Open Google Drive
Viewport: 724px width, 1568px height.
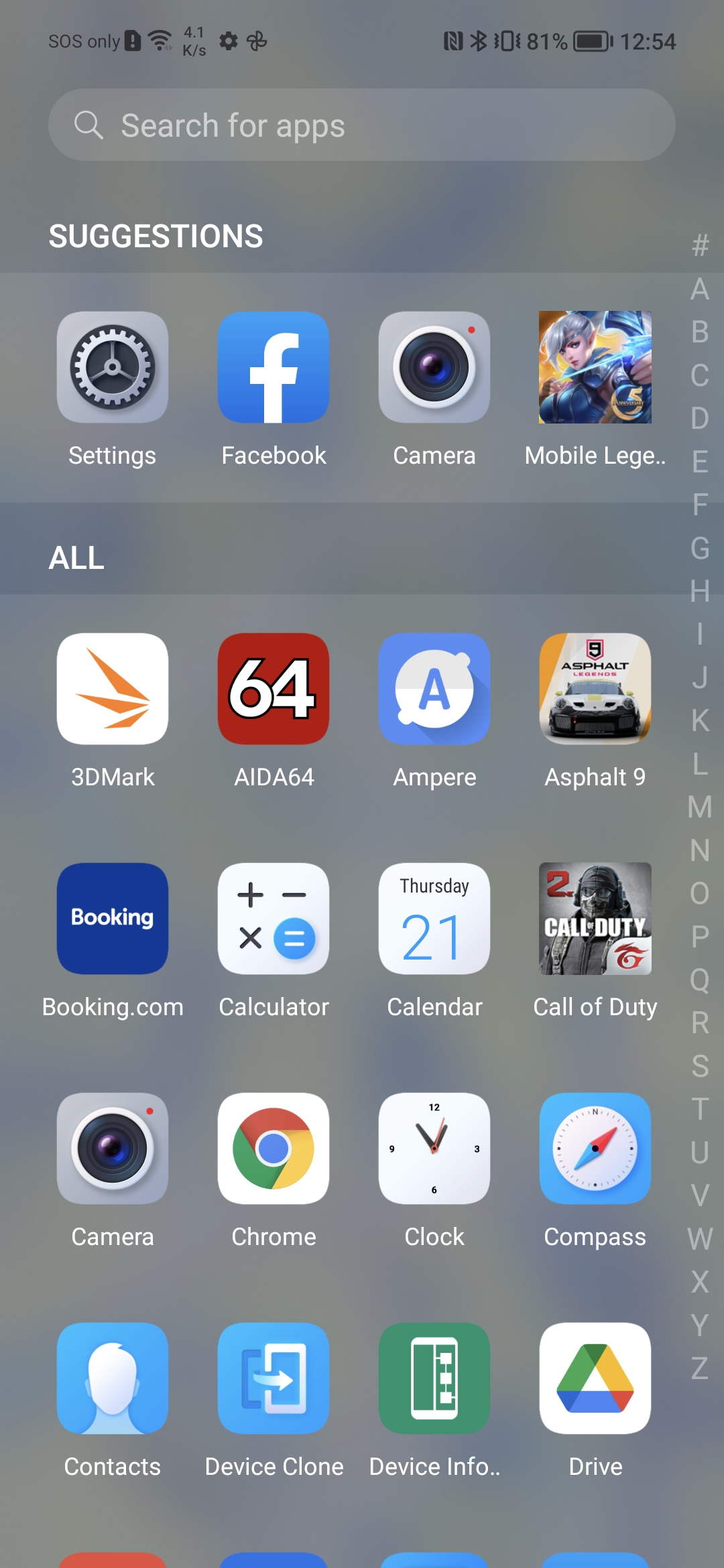pyautogui.click(x=595, y=1378)
